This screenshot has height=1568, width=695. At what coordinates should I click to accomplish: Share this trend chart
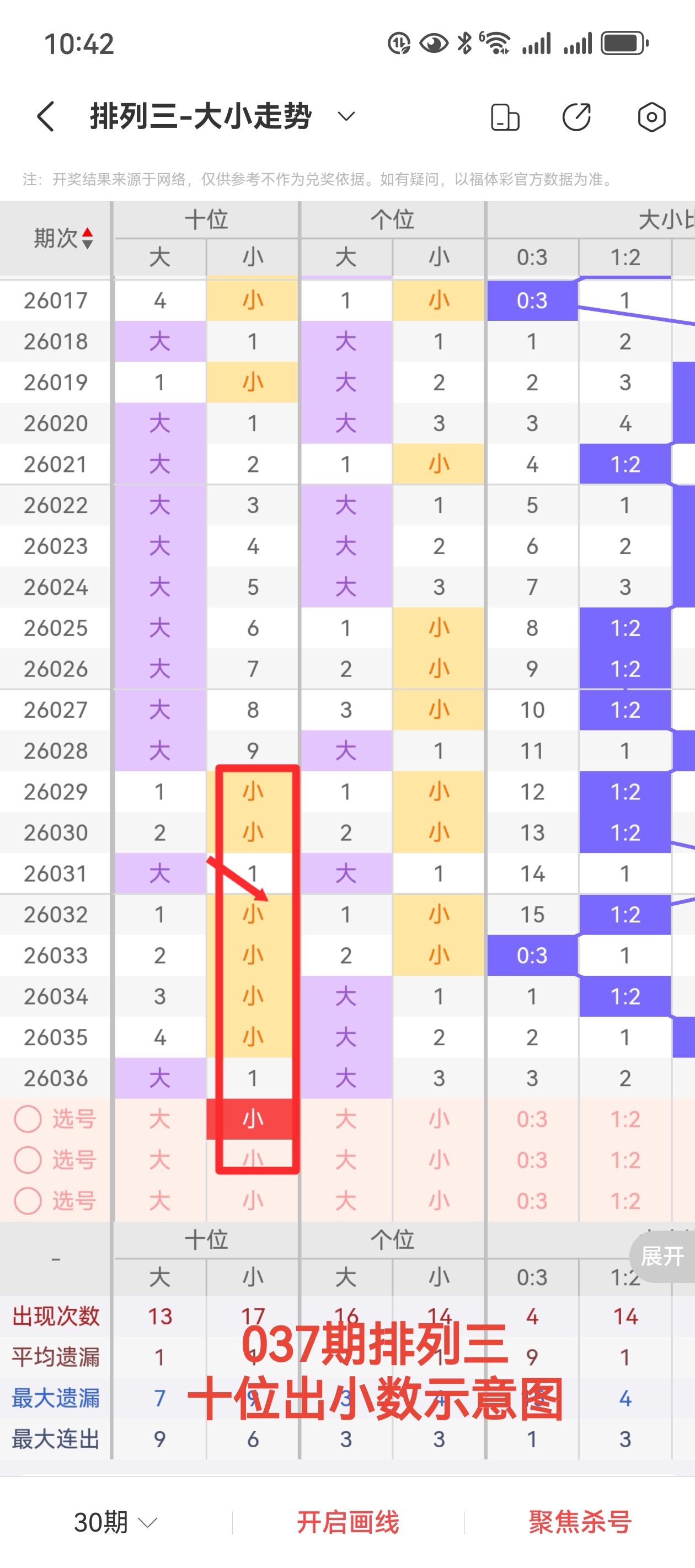tap(576, 117)
